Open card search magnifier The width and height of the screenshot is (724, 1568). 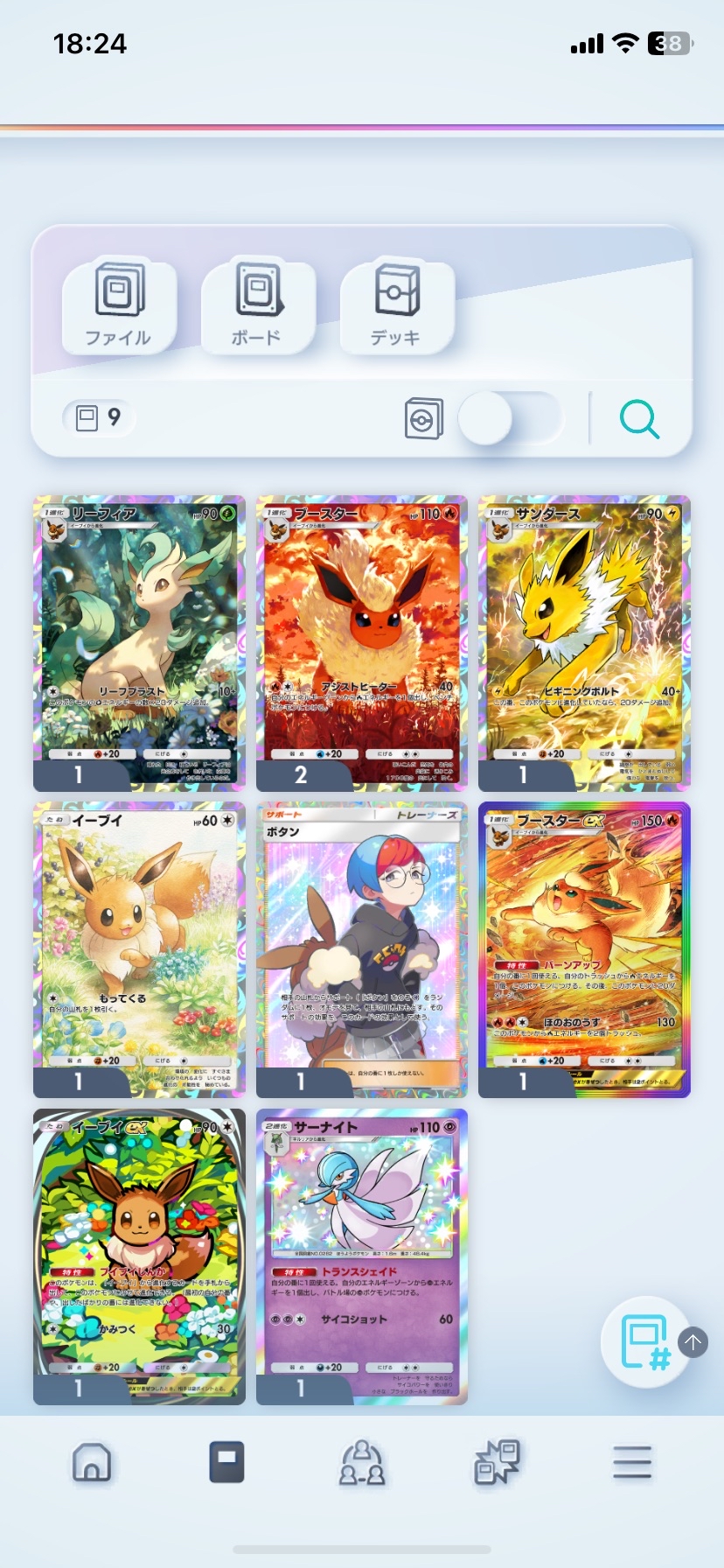639,419
